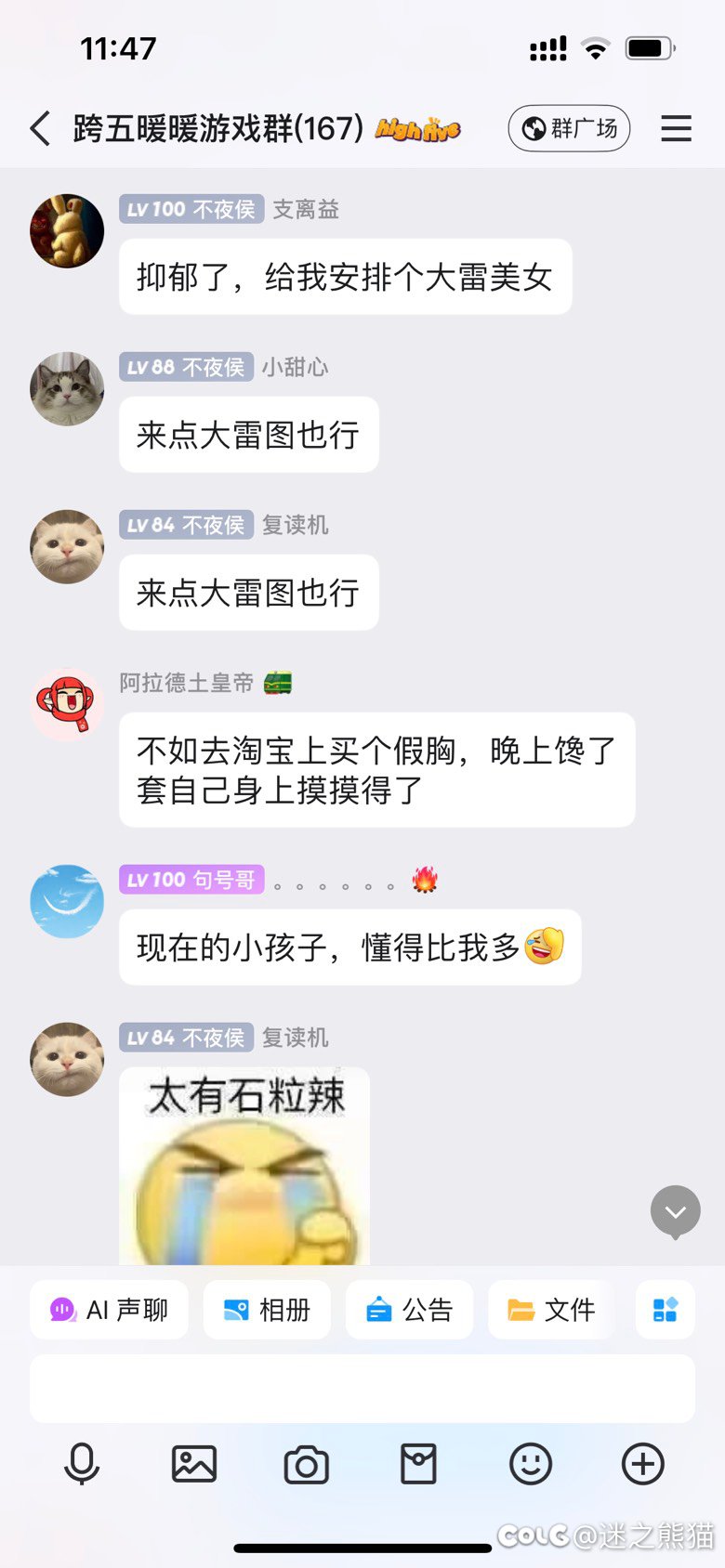The image size is (725, 1568).
Task: Record a voice message with microphone
Action: pyautogui.click(x=82, y=1465)
